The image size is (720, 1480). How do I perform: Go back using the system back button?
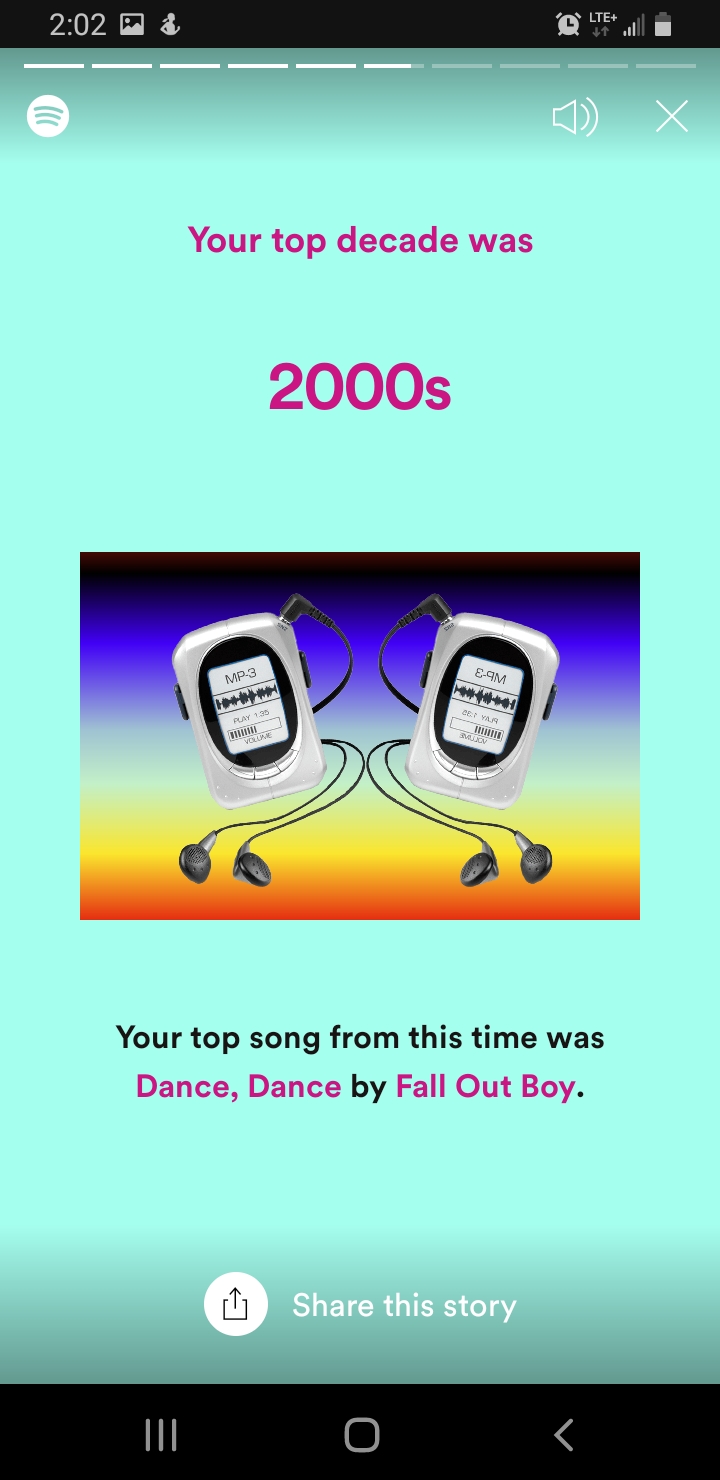point(564,1435)
